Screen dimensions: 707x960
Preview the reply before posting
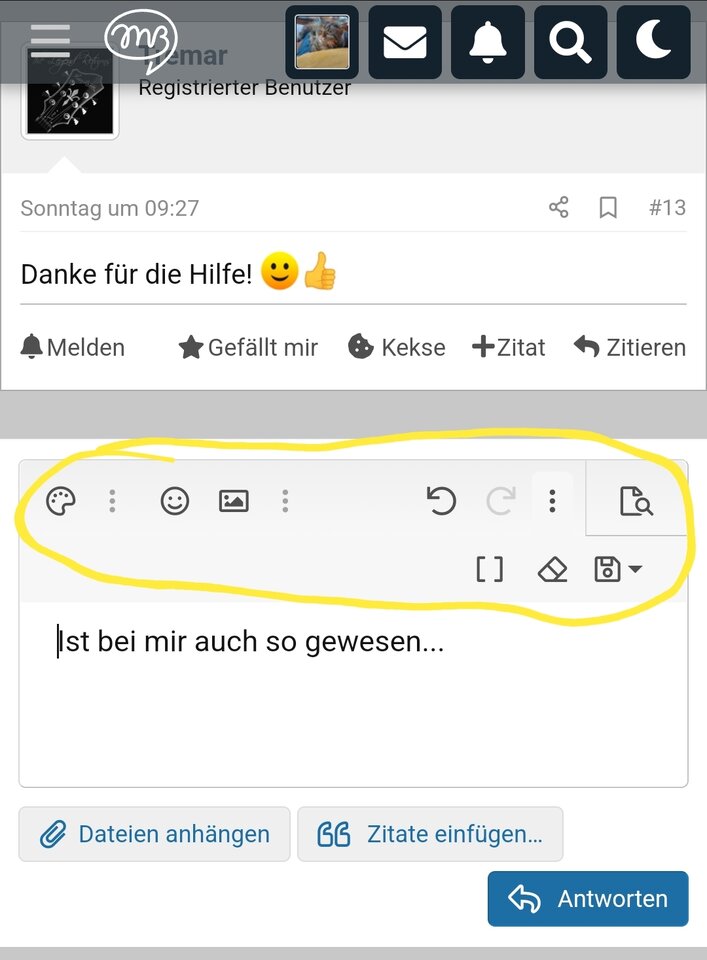[x=636, y=501]
